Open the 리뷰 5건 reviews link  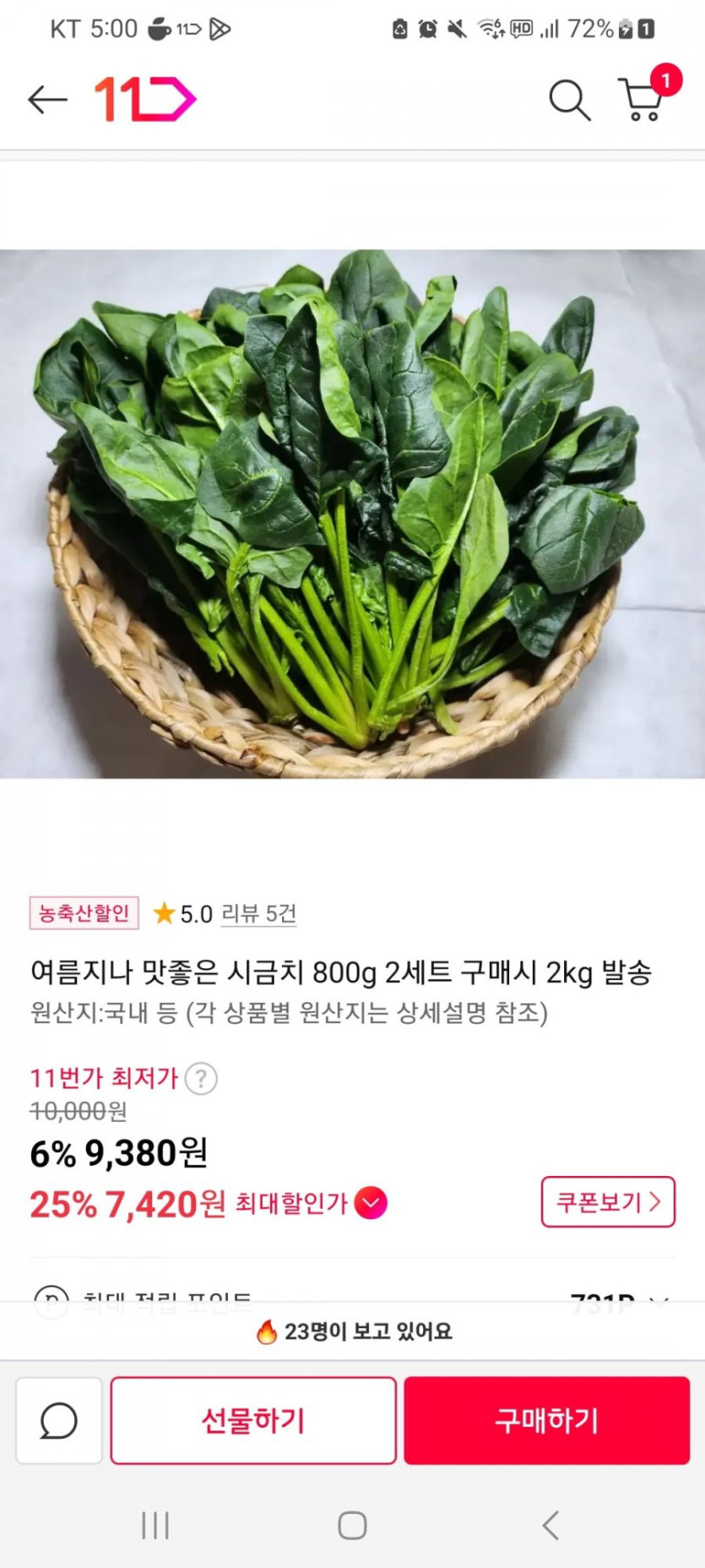[258, 913]
